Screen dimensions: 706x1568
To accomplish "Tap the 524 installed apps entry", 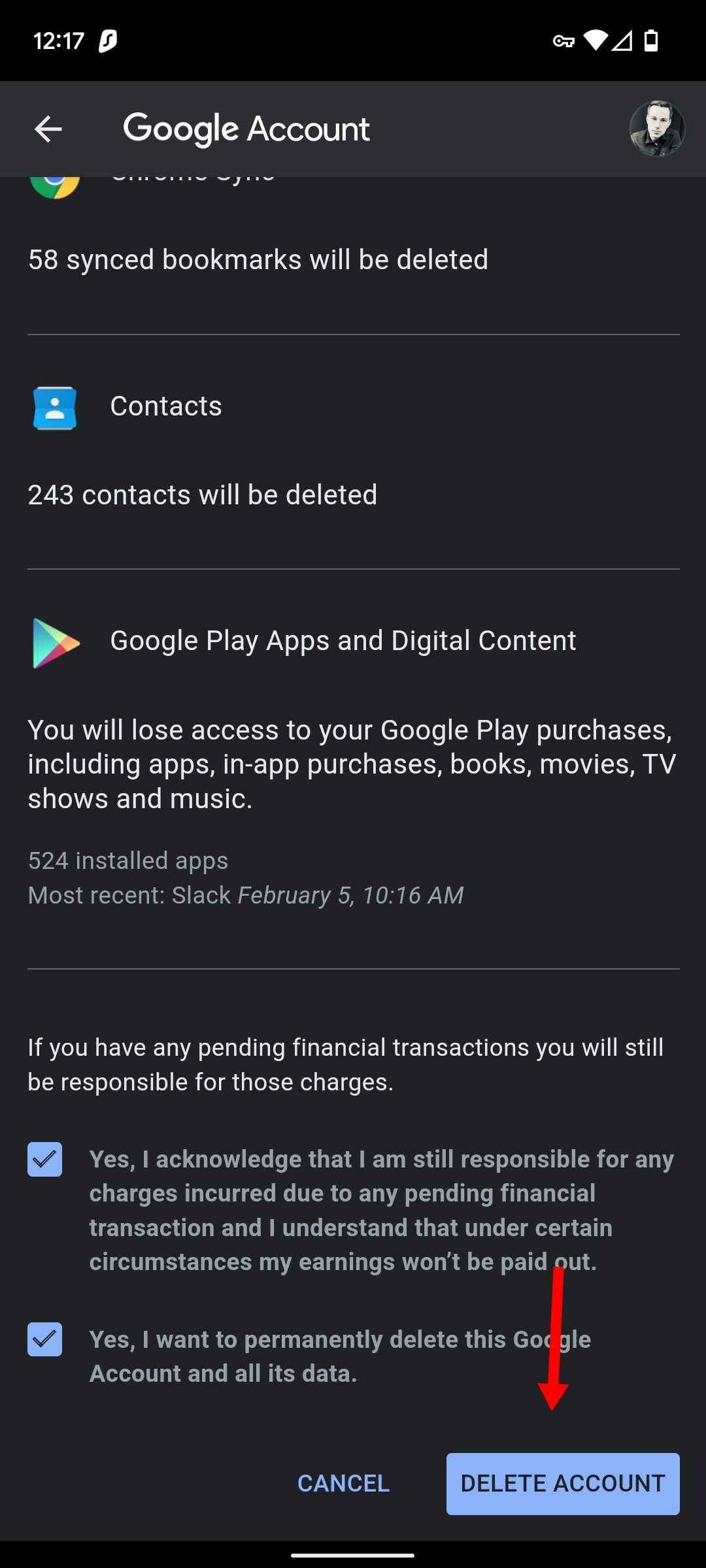I will click(x=127, y=860).
